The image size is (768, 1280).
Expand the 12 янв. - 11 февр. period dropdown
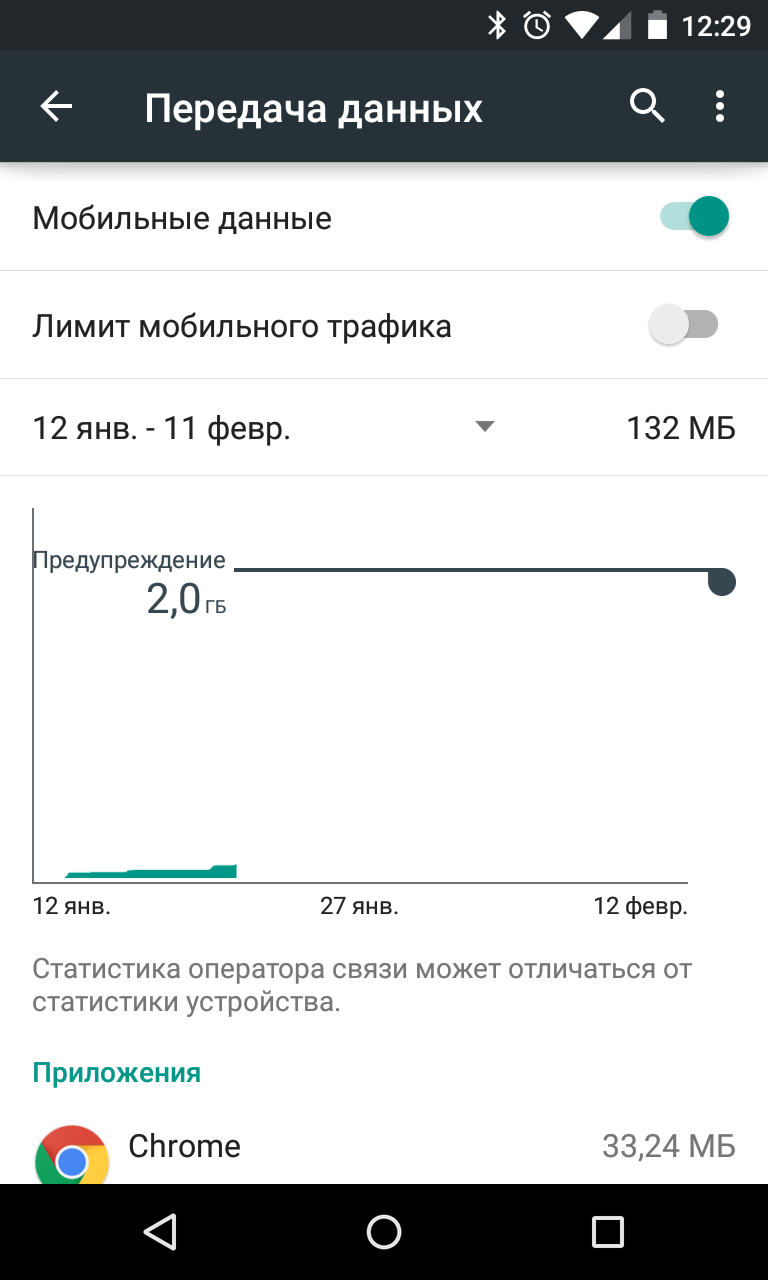[x=484, y=428]
